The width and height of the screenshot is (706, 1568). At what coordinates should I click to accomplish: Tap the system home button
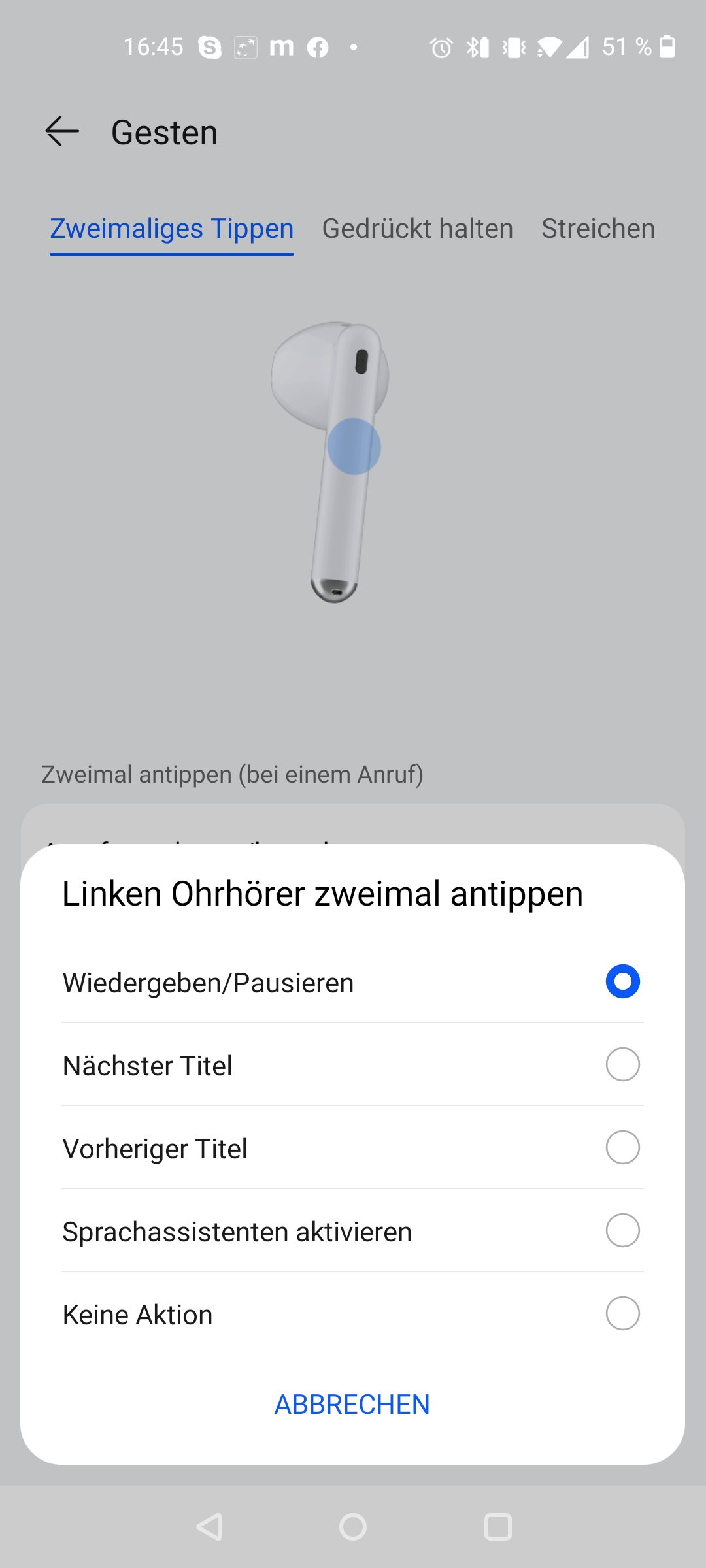point(353,1527)
